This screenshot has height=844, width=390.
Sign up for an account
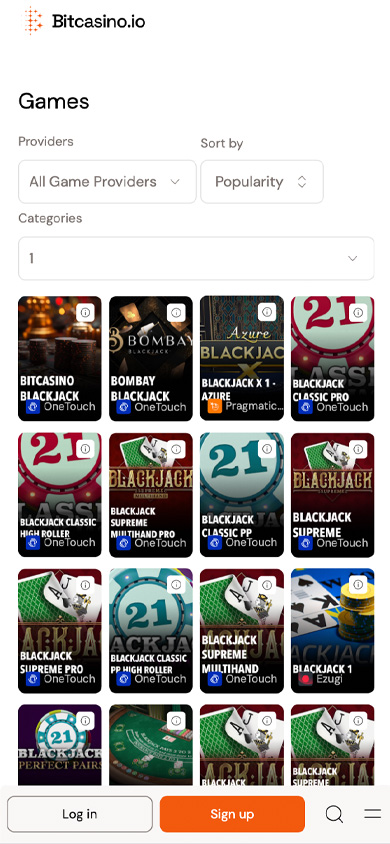pos(232,814)
